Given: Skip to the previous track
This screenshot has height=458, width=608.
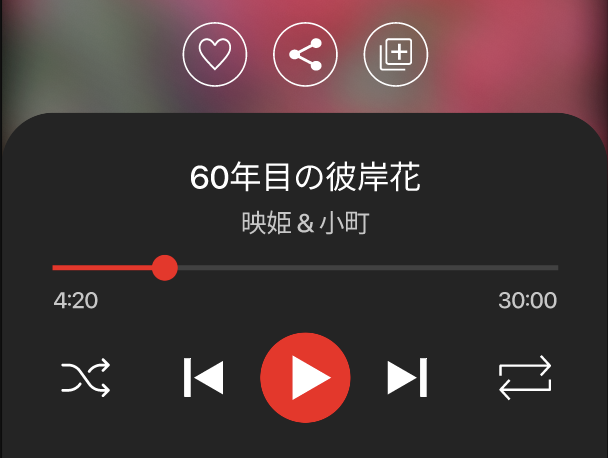Looking at the screenshot, I should click(204, 378).
